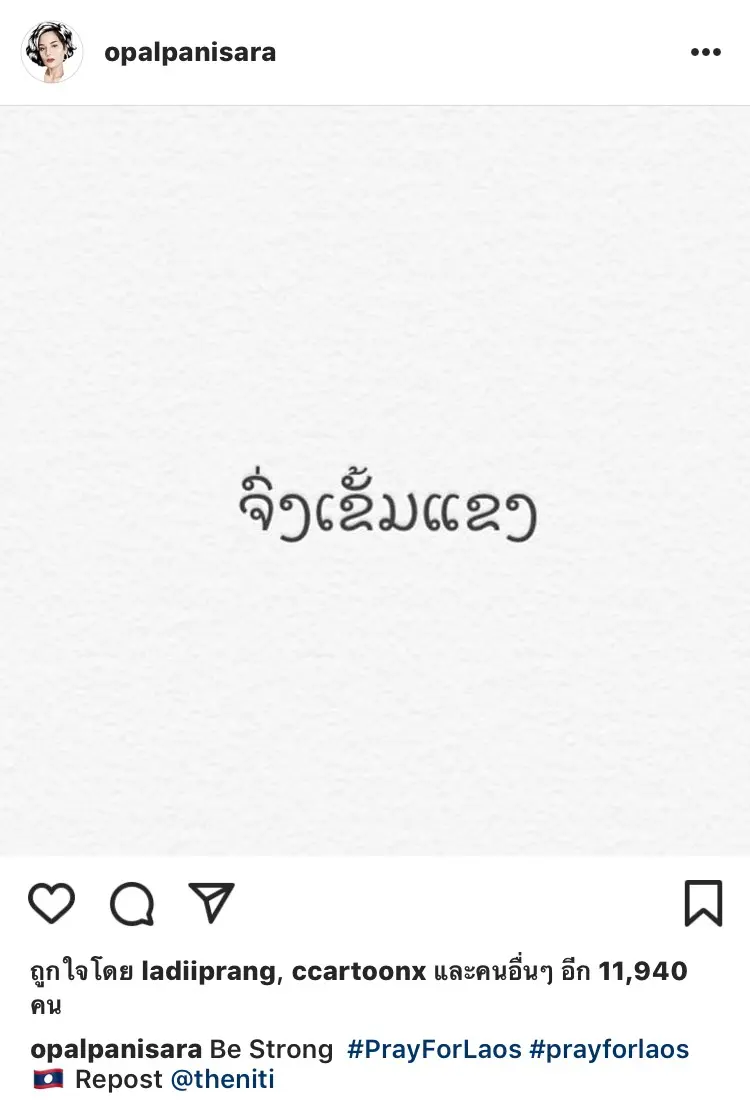Viewport: 750px width, 1103px height.
Task: Open the list of 11,940 other likers
Action: (x=642, y=971)
